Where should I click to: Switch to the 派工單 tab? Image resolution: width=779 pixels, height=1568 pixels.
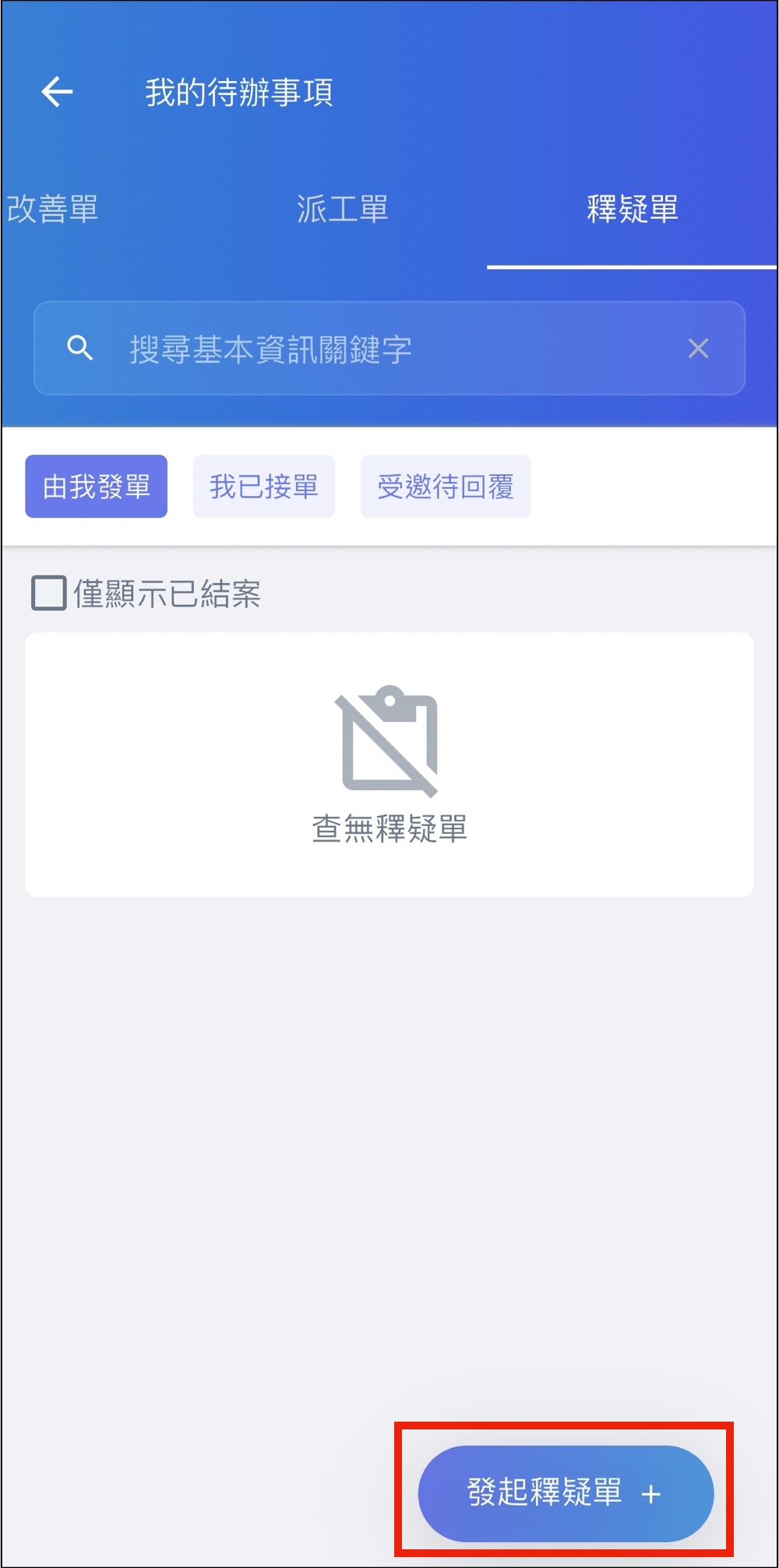pyautogui.click(x=342, y=209)
